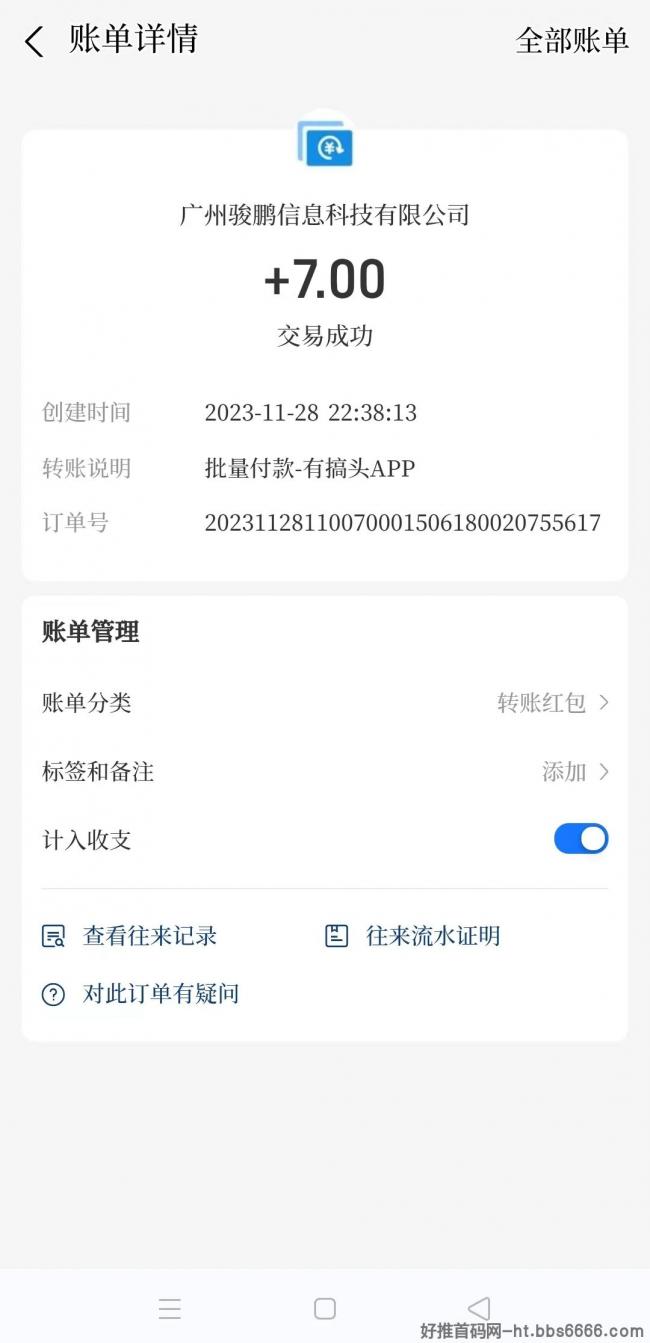Toggle the 计入收支 switch off
Screen dimensions: 650x1343
coord(581,839)
